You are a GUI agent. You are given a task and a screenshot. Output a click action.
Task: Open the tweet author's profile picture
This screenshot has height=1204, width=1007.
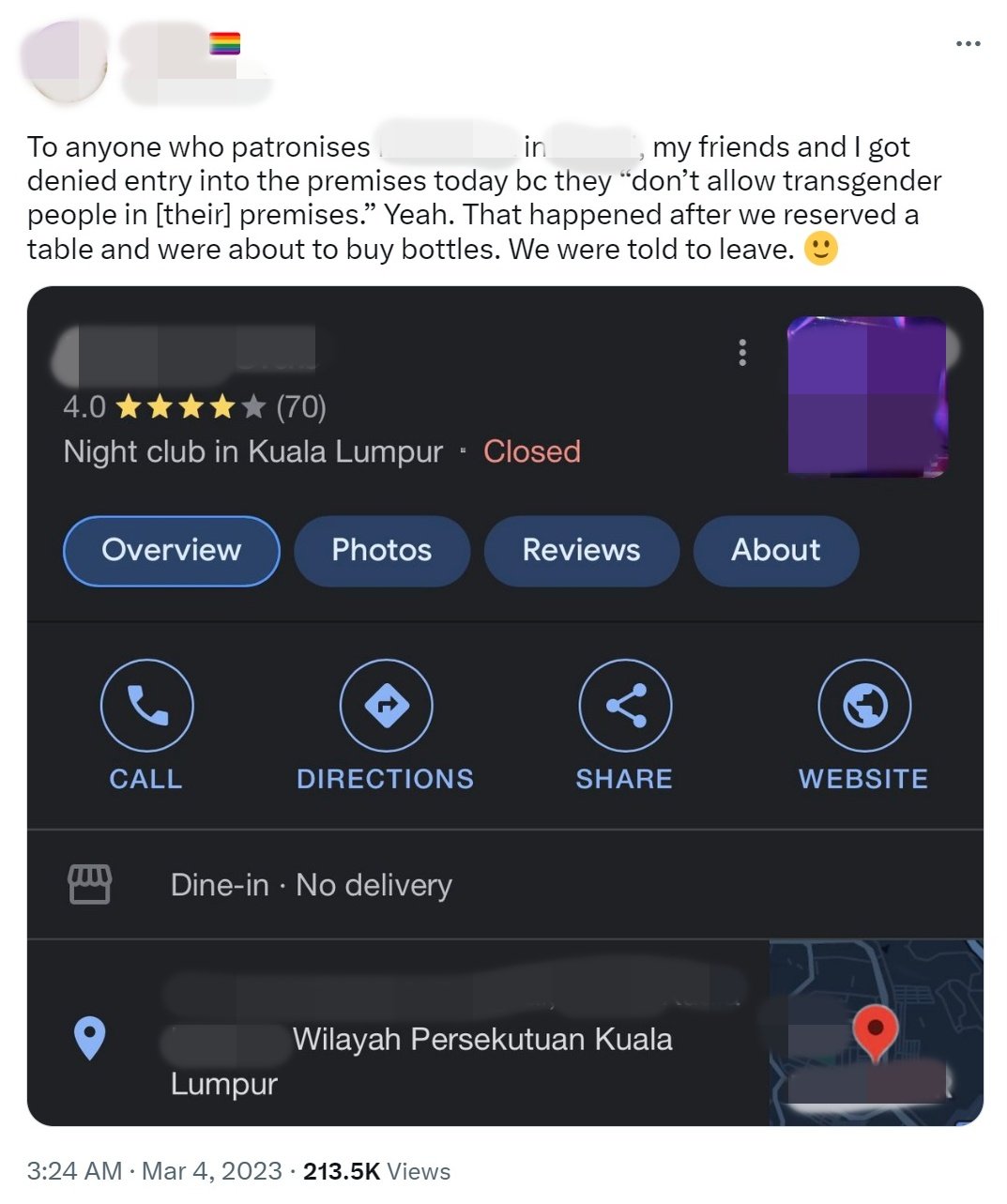coord(64,63)
